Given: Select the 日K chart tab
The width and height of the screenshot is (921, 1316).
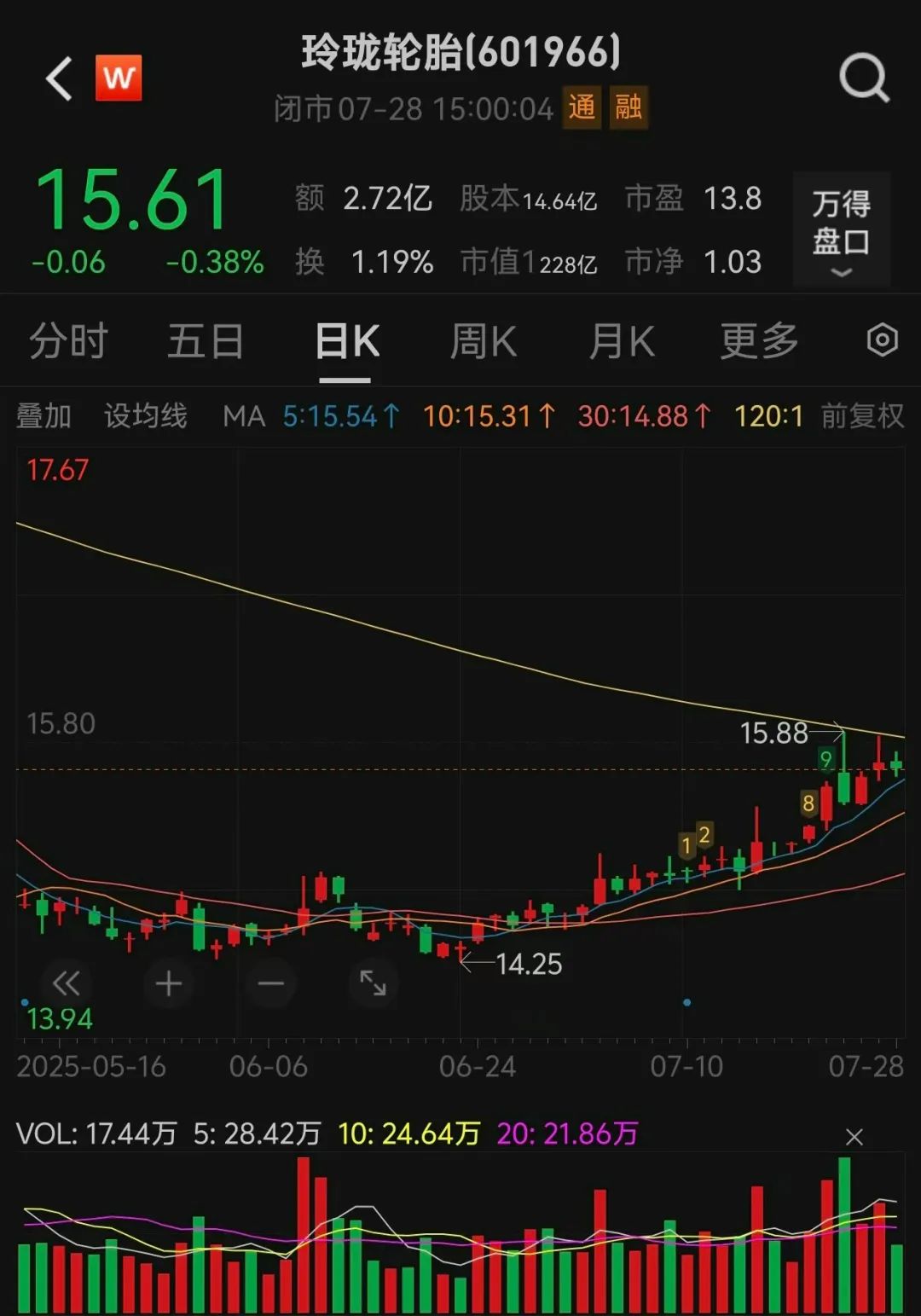Looking at the screenshot, I should (346, 342).
